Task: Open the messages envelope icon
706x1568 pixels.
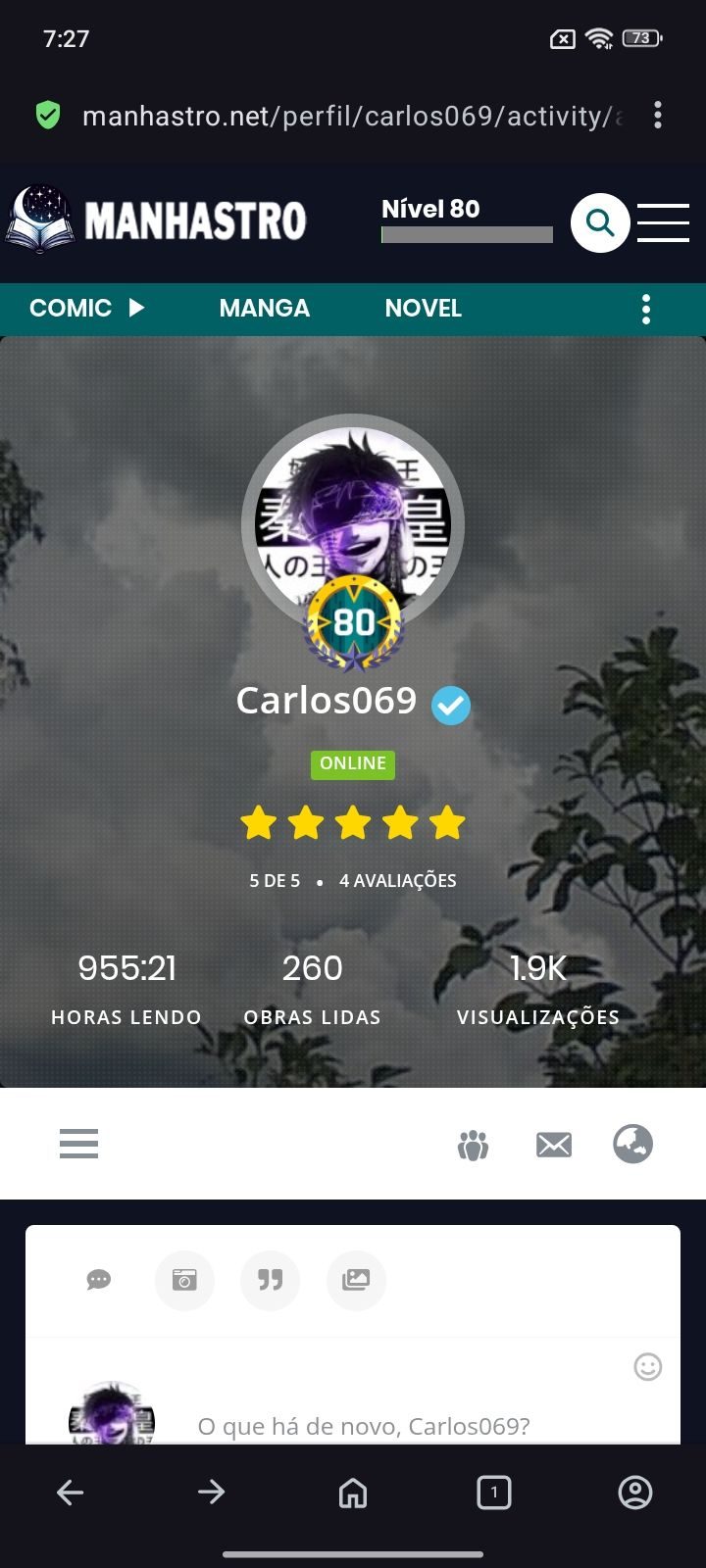Action: (554, 1145)
